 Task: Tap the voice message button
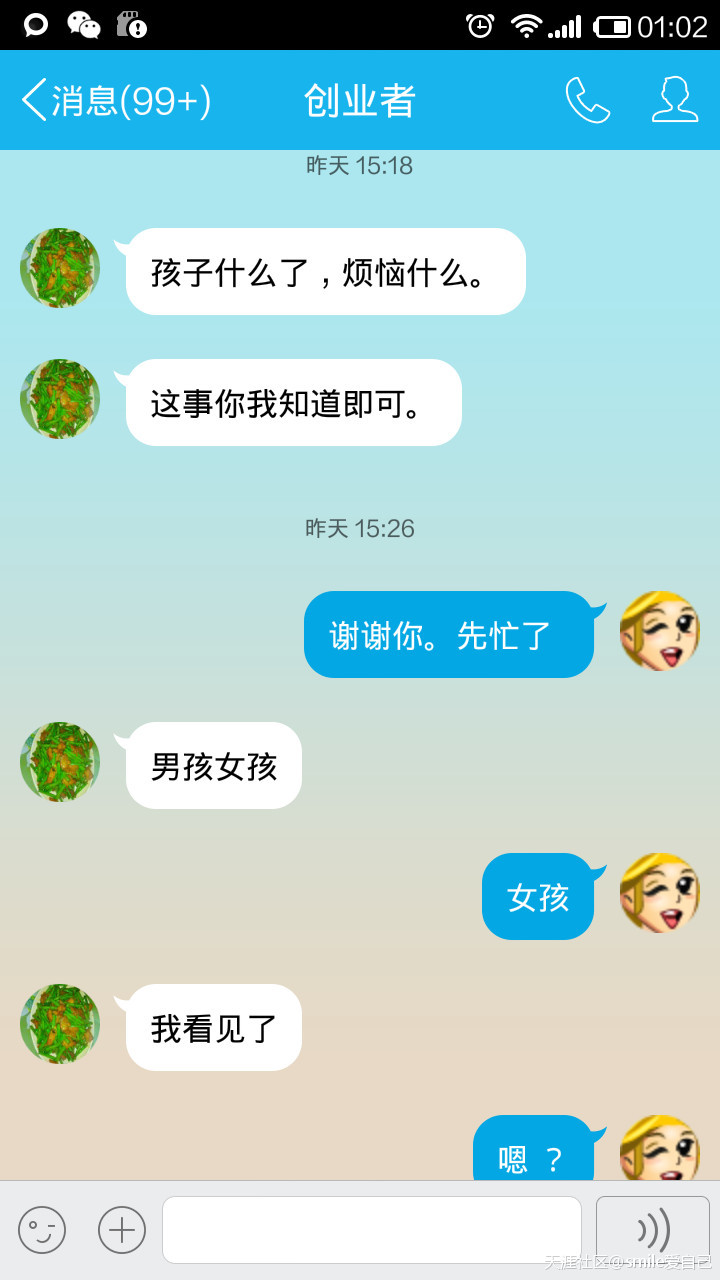click(x=653, y=1230)
